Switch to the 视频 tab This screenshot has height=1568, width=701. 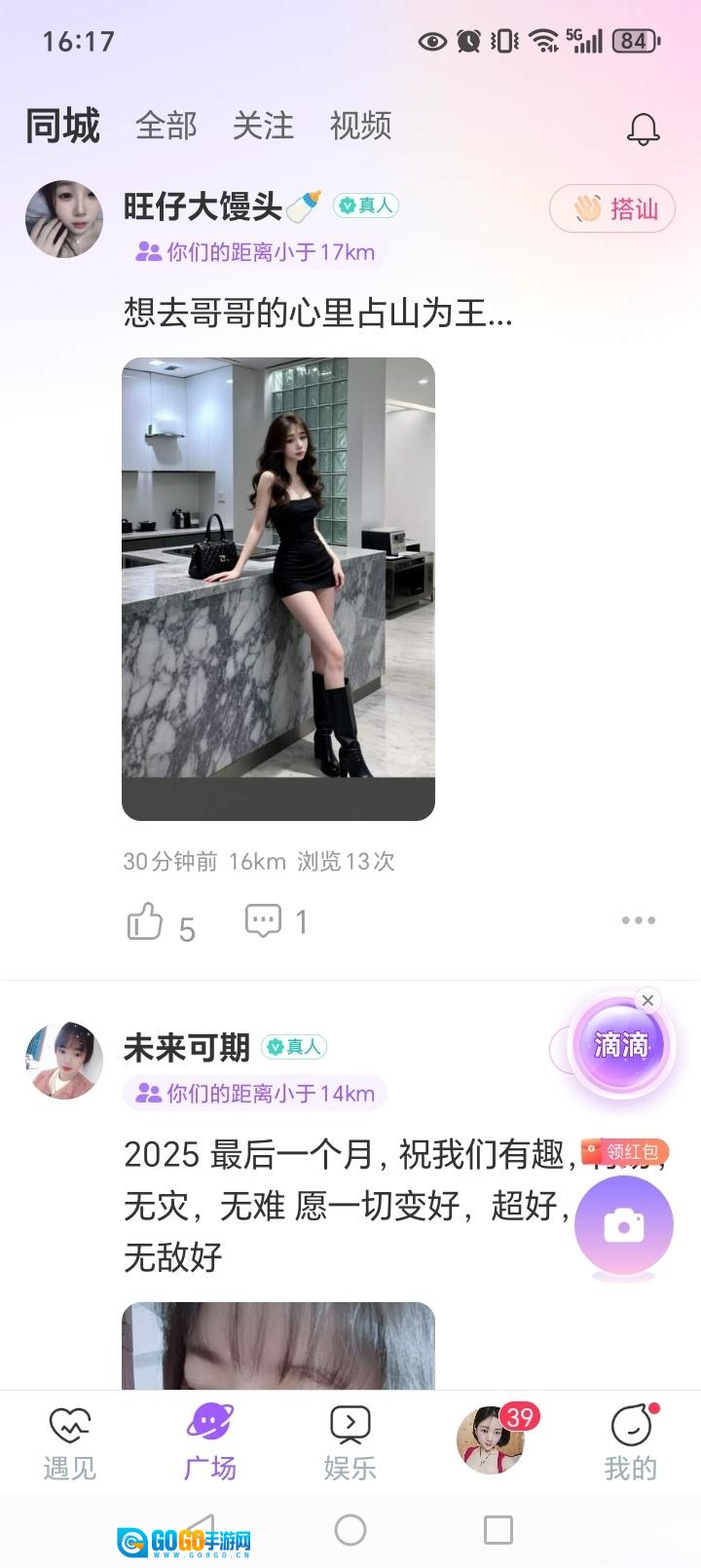pyautogui.click(x=360, y=126)
